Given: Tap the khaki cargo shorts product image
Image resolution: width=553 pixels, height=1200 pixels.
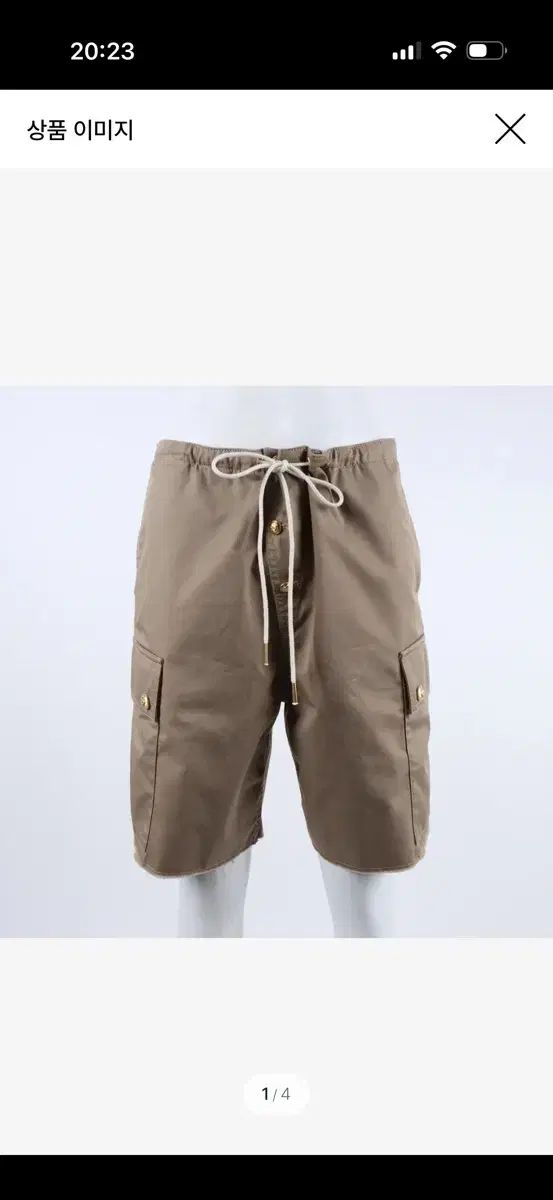Looking at the screenshot, I should 276,661.
